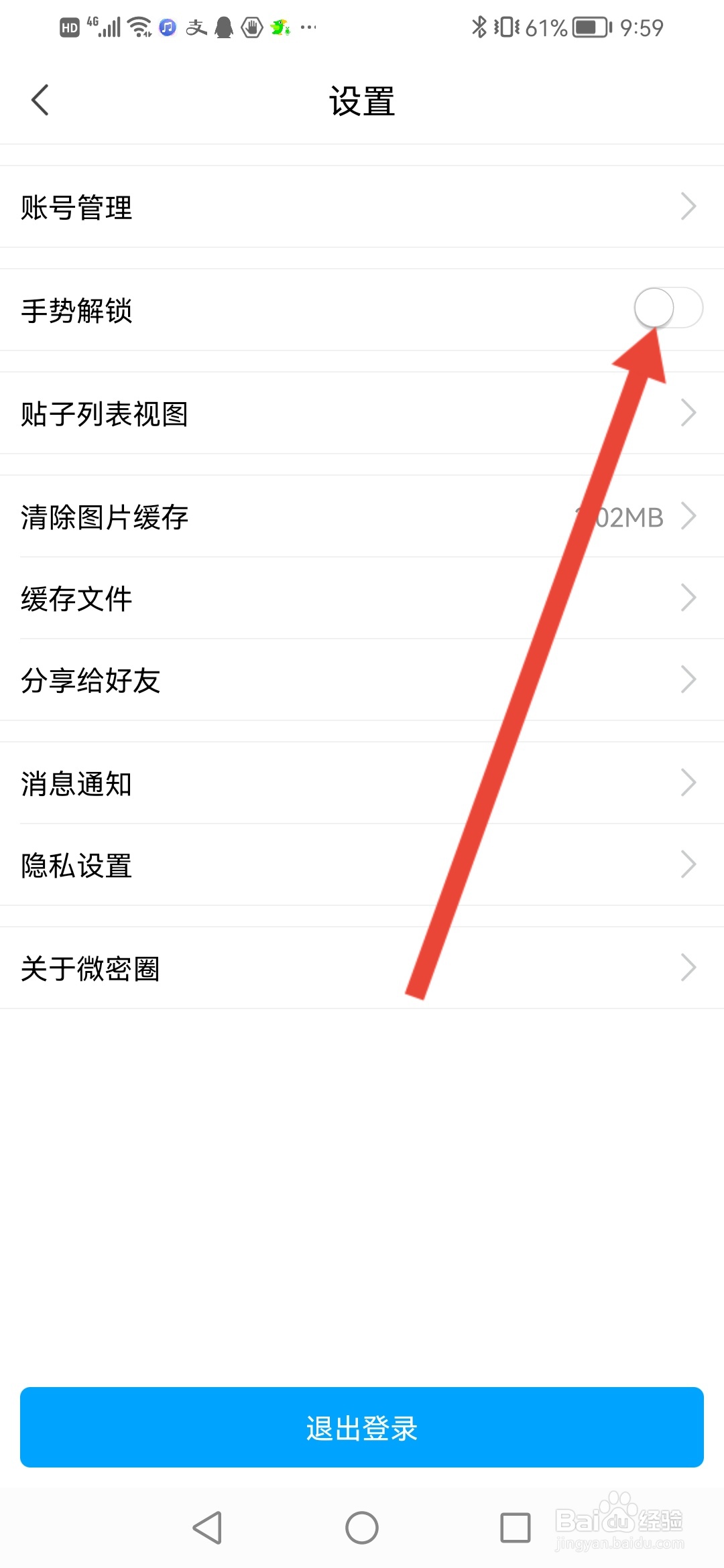Image resolution: width=724 pixels, height=1568 pixels.
Task: Open the 缓存文件 cache files entry
Action: click(362, 598)
